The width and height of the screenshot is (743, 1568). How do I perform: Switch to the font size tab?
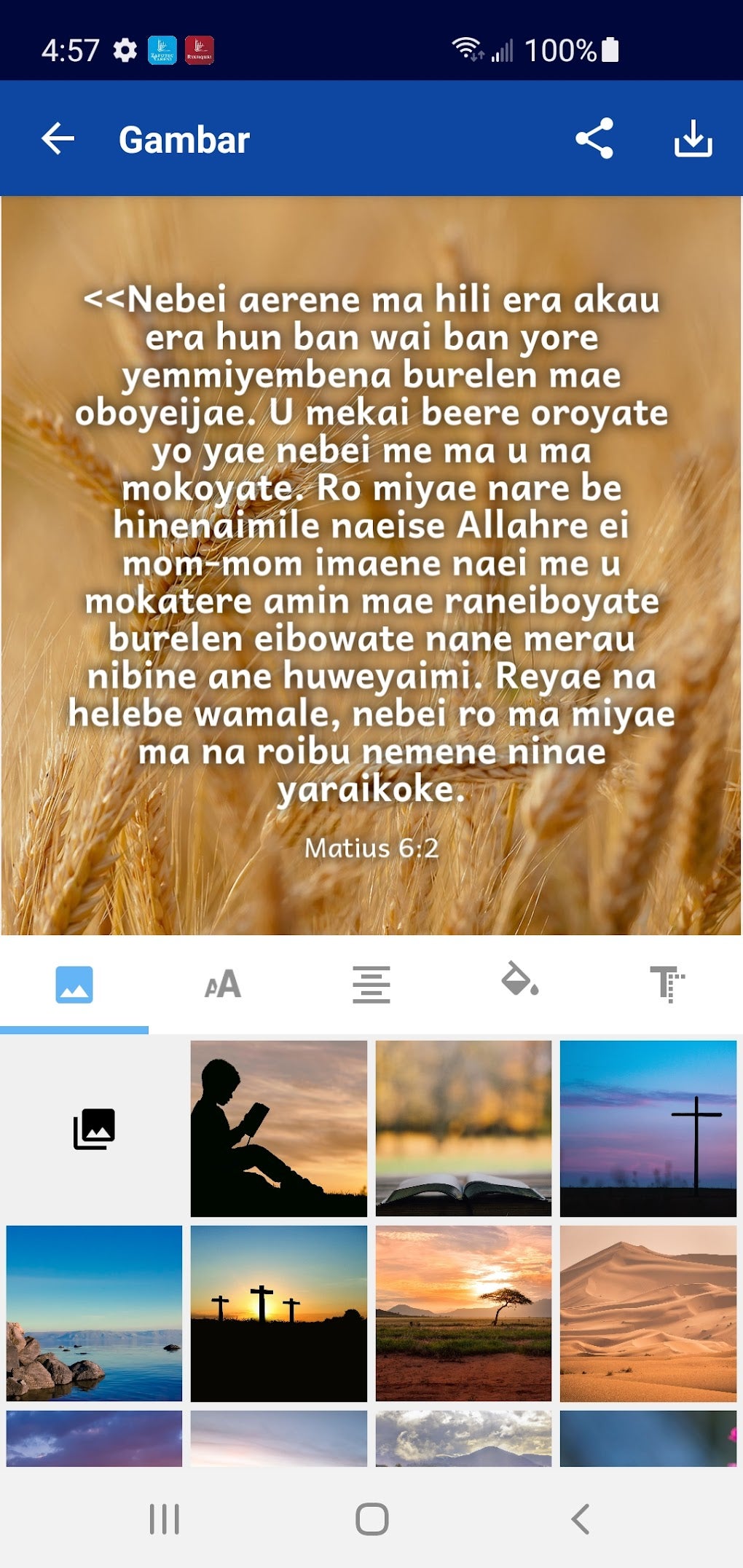222,984
